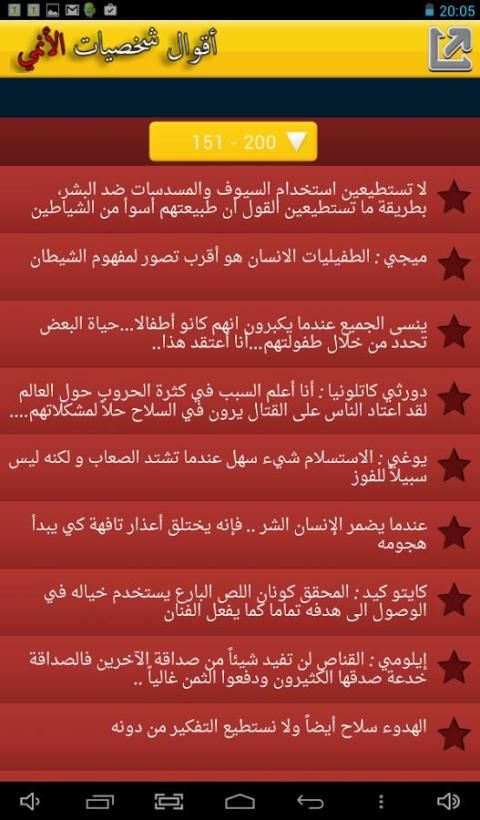Go to the home screen

pos(240,801)
